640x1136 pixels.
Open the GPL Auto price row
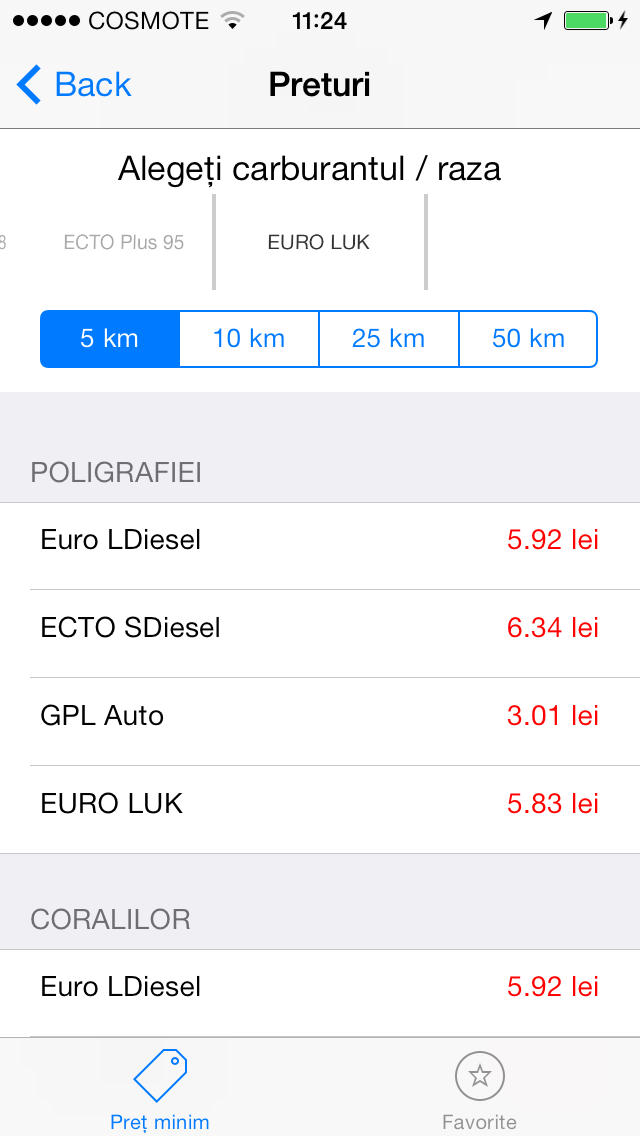[320, 722]
